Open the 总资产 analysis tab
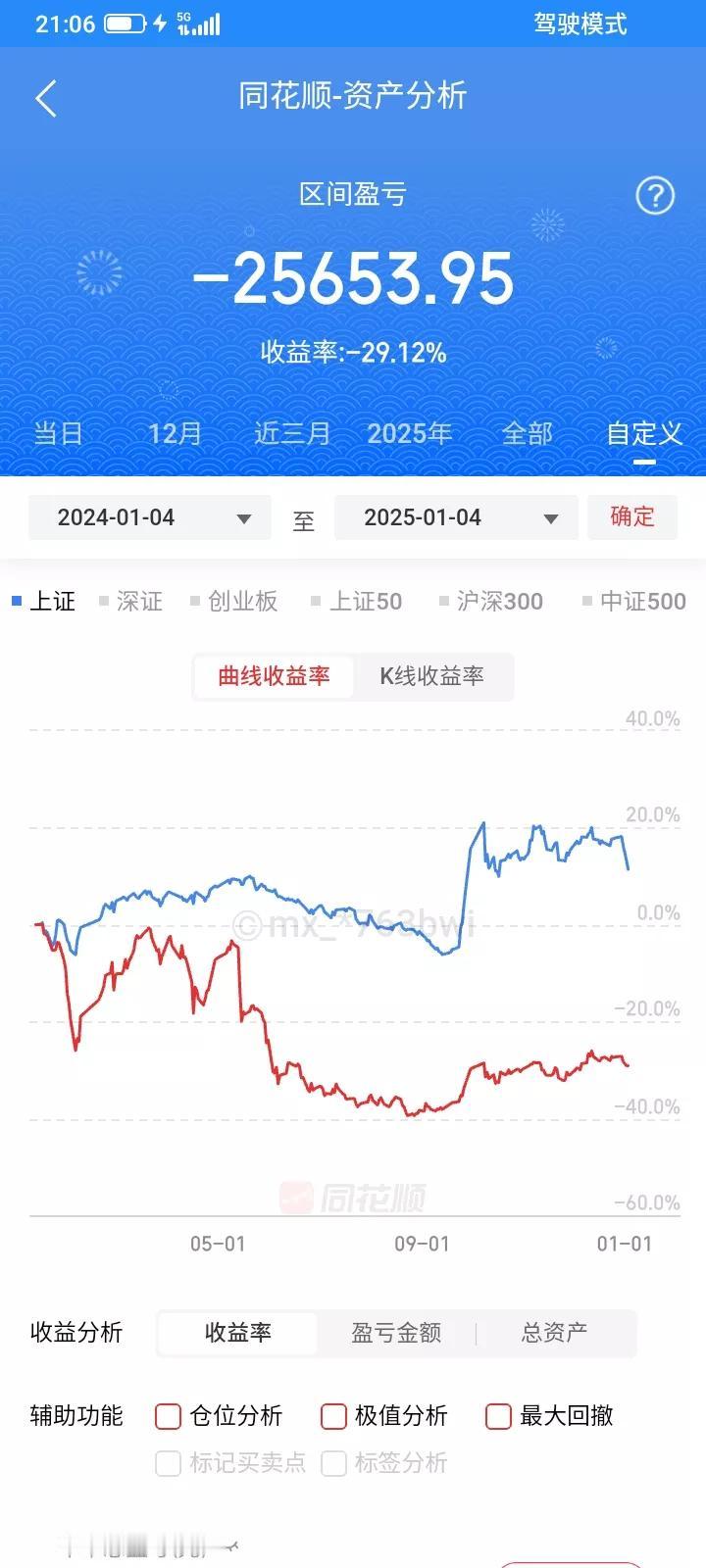706x1568 pixels. coord(556,1333)
